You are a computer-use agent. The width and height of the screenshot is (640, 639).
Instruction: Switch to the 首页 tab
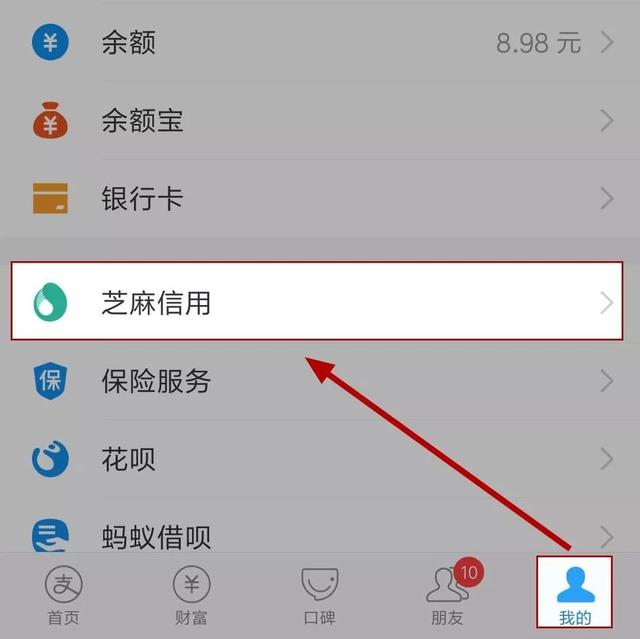[x=64, y=595]
